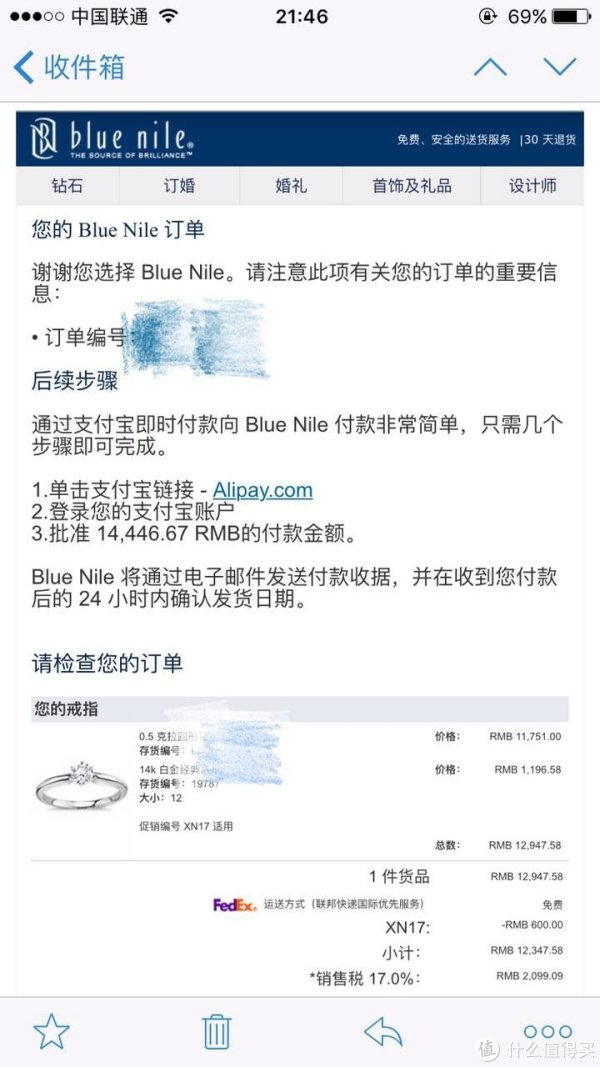The width and height of the screenshot is (600, 1067).
Task: Follow the Alipay.com payment link
Action: (x=263, y=490)
